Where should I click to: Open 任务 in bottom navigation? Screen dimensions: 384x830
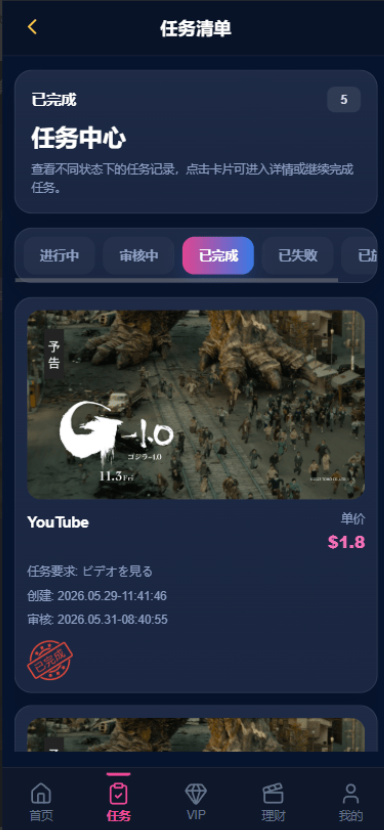(x=119, y=801)
